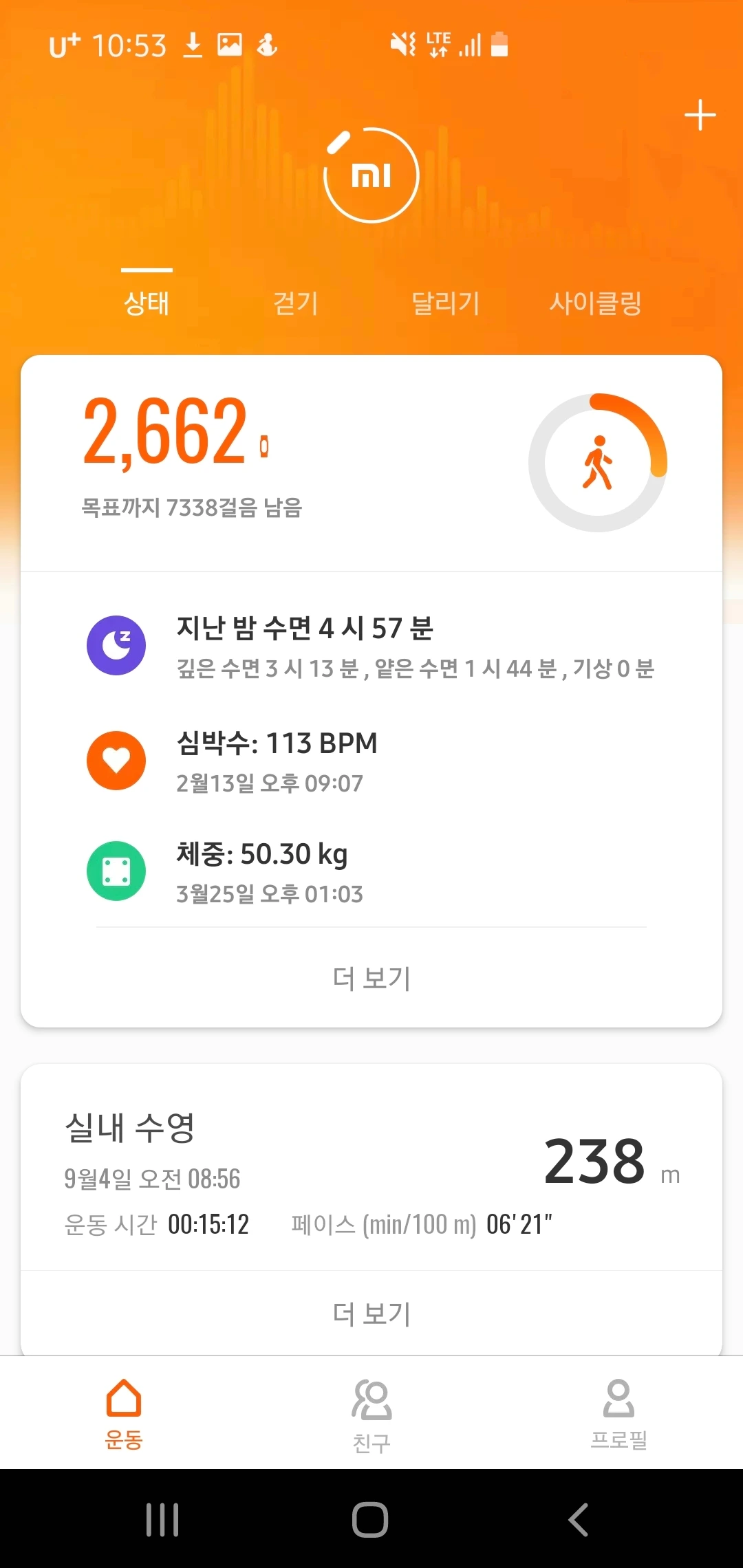This screenshot has width=743, height=1568.
Task: Open the 2,662 steps card
Action: tap(371, 463)
